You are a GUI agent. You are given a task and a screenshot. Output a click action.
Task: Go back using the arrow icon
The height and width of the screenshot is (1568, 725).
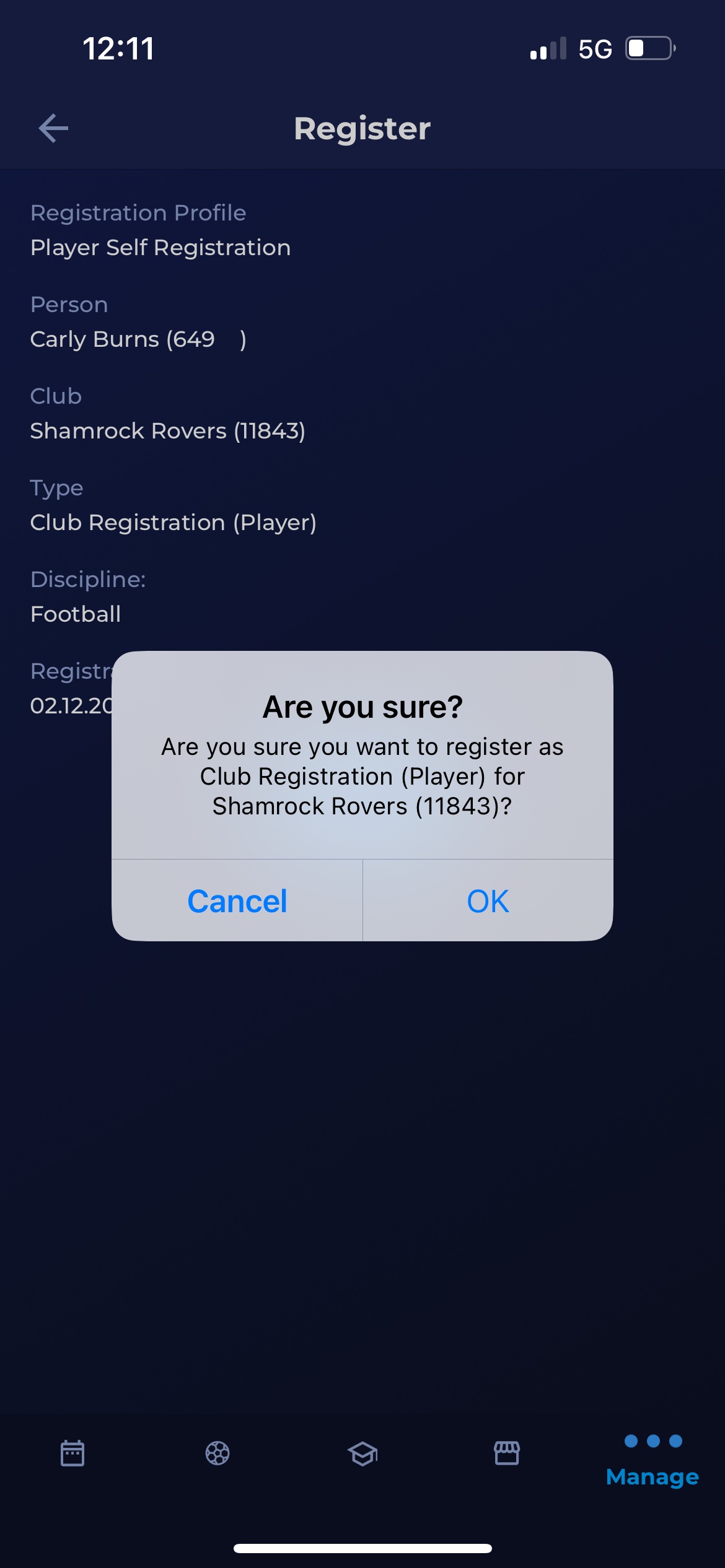tap(53, 128)
